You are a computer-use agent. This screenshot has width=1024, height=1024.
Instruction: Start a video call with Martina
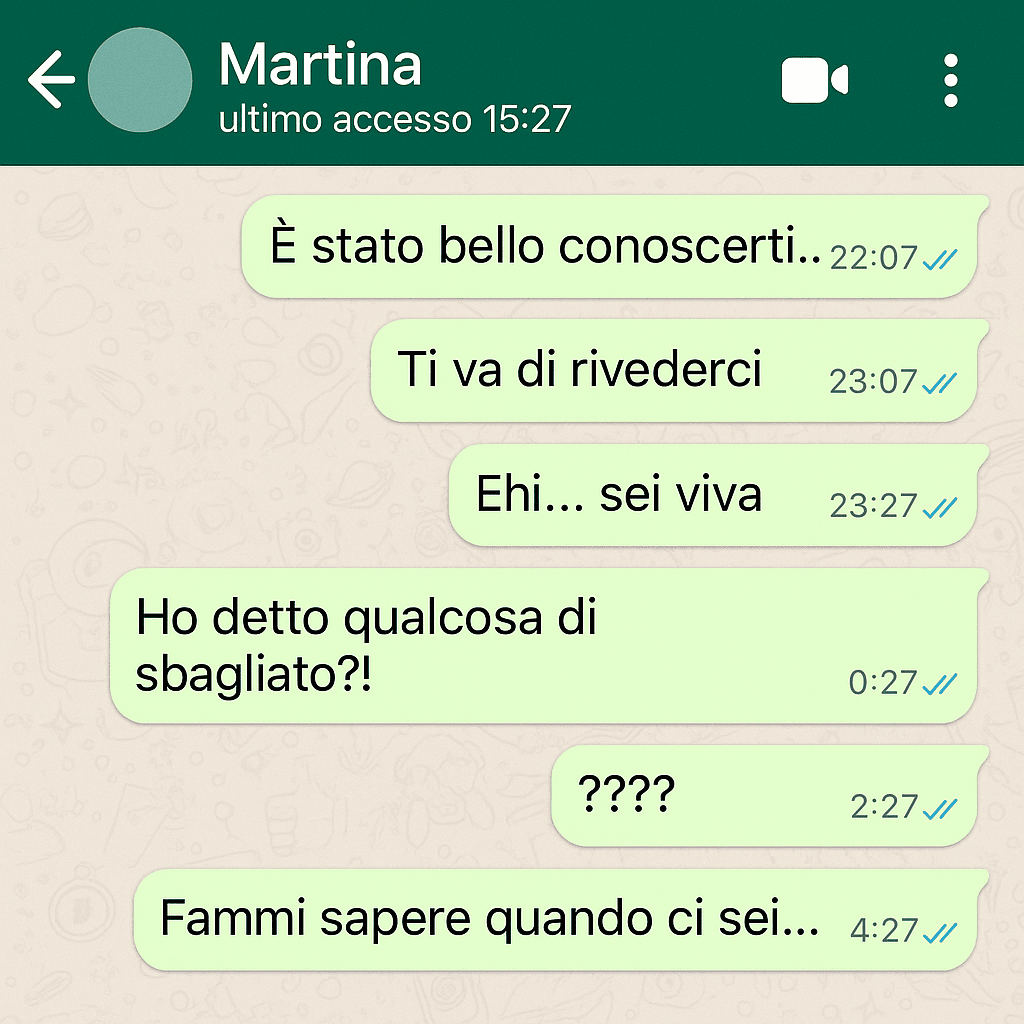tap(814, 81)
